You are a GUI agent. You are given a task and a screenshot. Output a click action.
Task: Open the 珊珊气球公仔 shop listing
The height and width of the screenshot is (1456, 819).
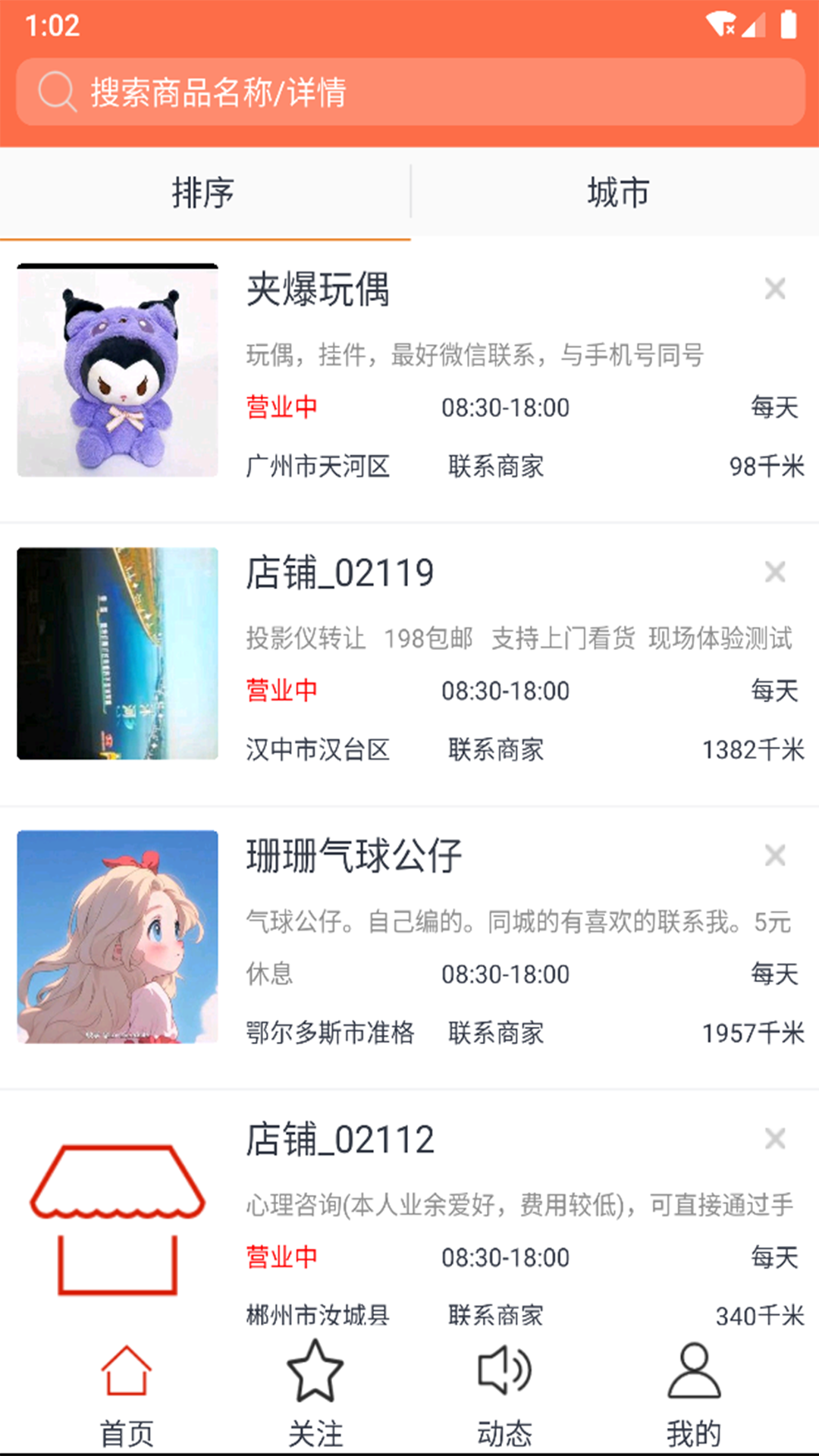pos(353,857)
